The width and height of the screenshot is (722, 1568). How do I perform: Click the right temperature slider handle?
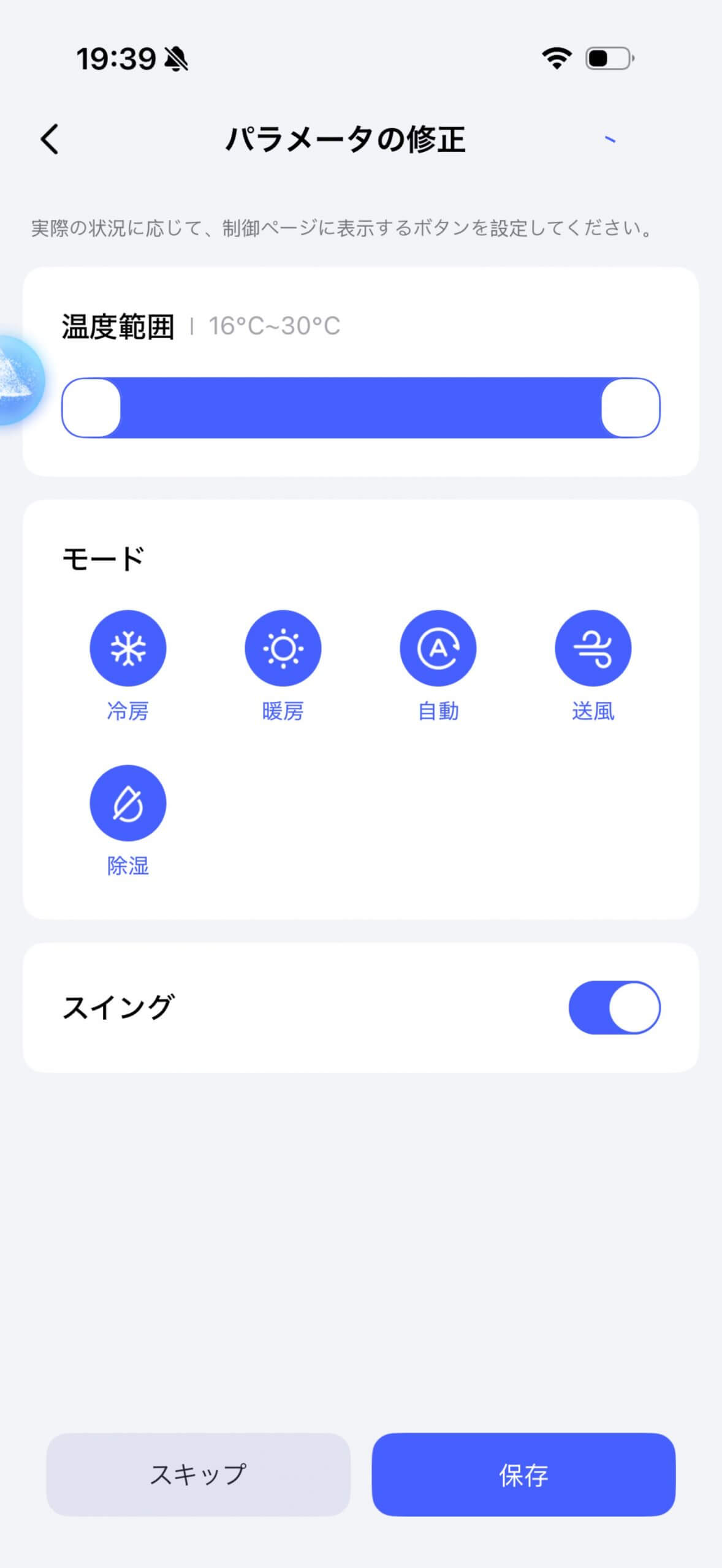click(630, 407)
